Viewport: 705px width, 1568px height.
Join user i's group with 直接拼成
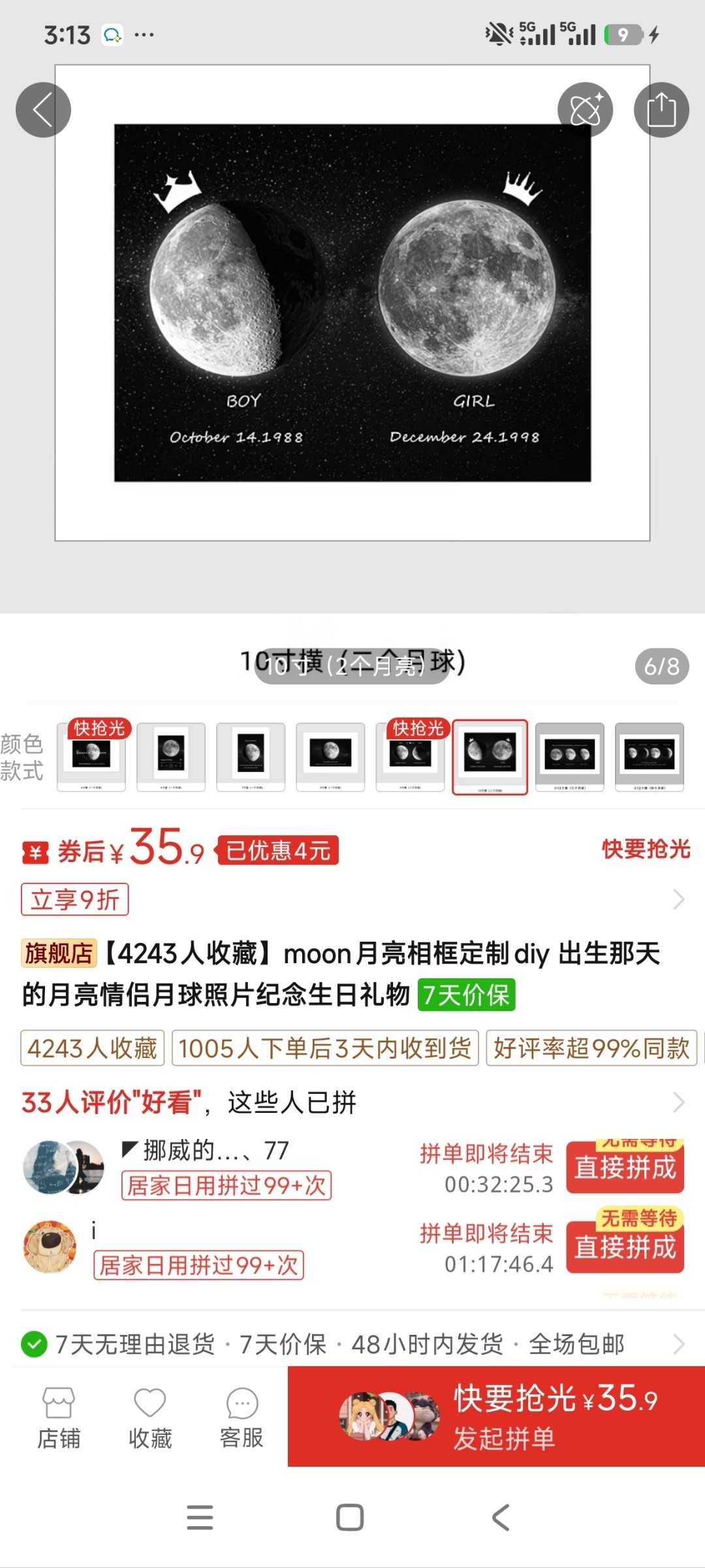[x=625, y=1247]
